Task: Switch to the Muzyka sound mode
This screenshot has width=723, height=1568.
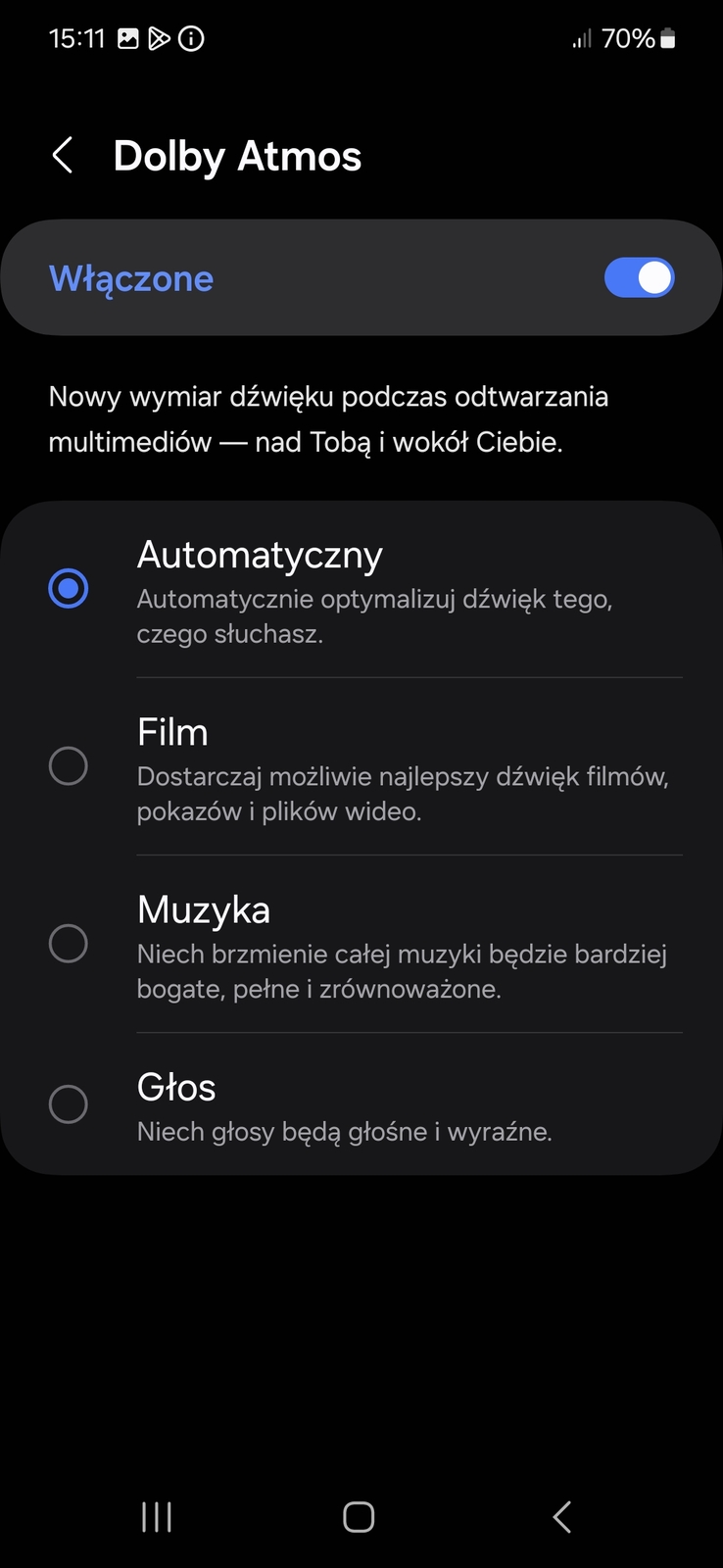Action: click(x=69, y=943)
